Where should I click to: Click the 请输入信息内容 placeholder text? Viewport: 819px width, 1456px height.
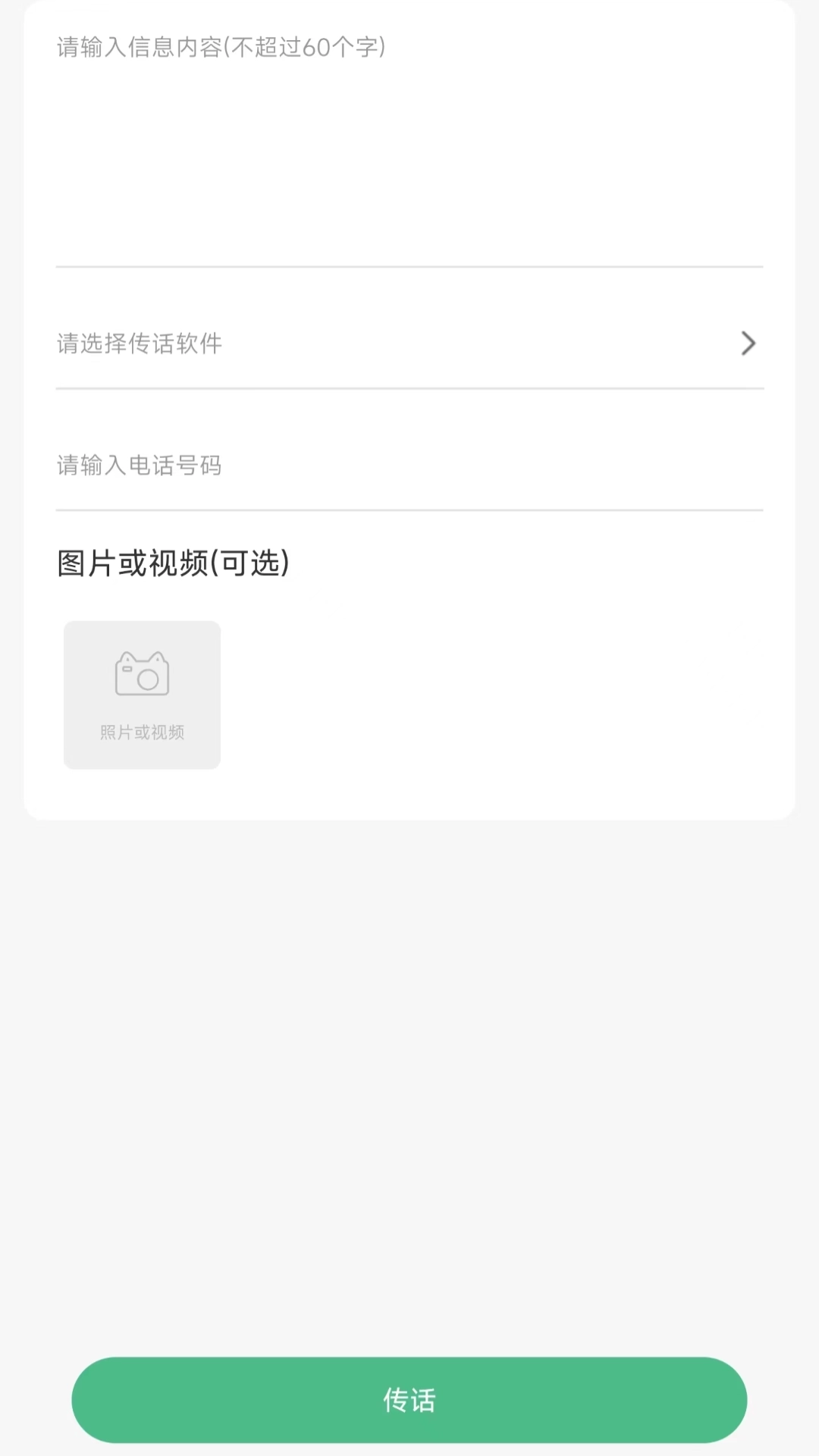219,47
